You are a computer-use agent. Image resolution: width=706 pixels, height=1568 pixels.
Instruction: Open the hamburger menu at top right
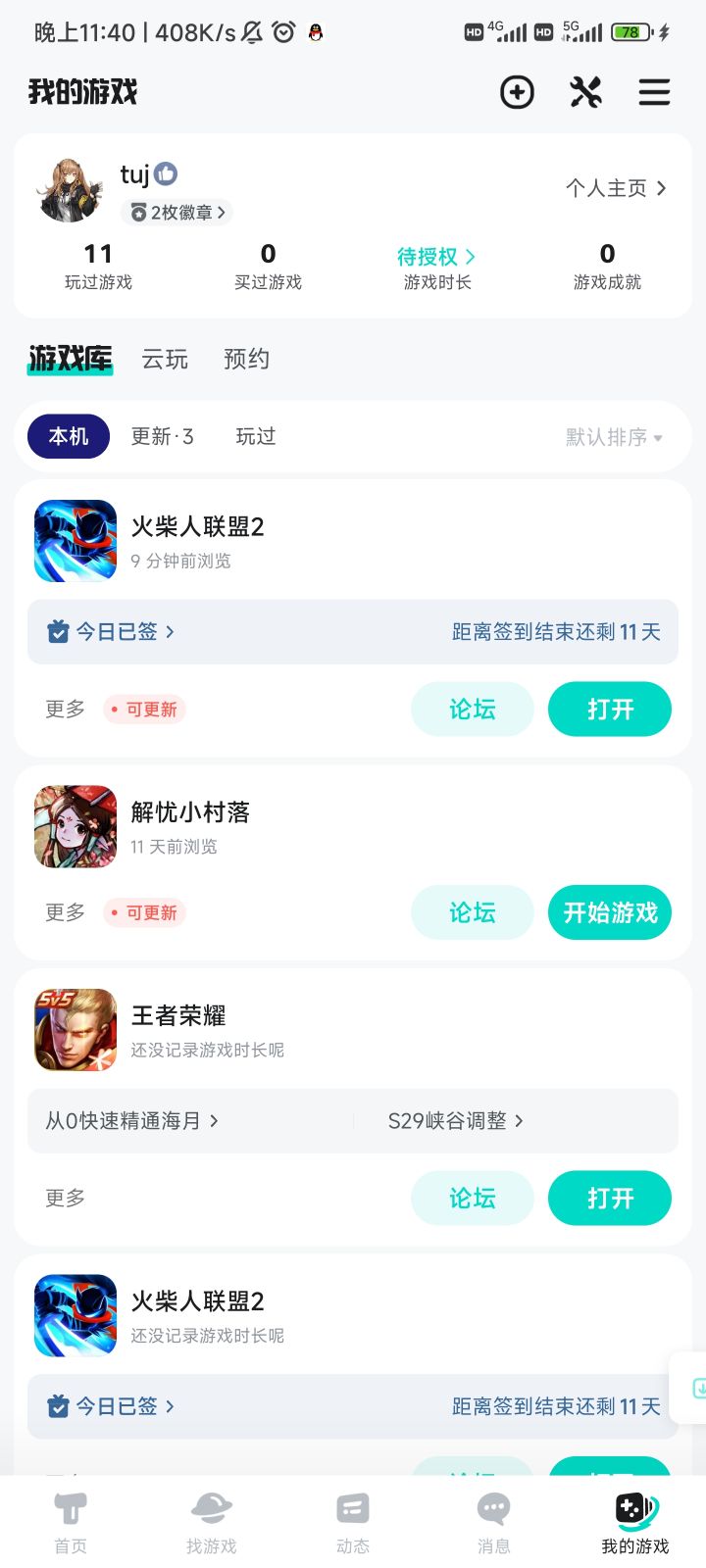point(653,92)
